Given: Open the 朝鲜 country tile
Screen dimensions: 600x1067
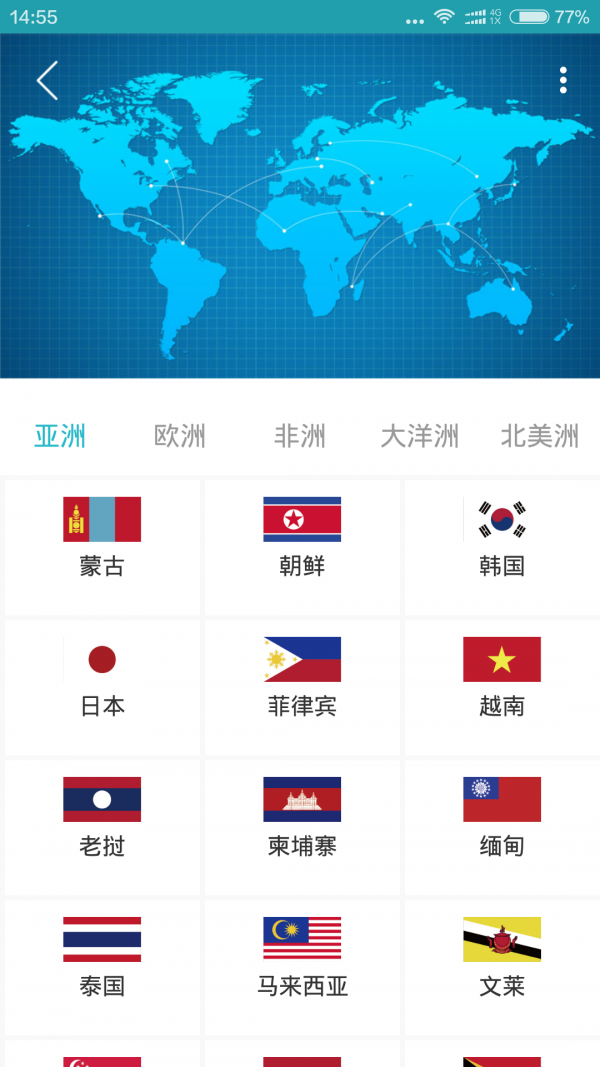Looking at the screenshot, I should [x=302, y=546].
